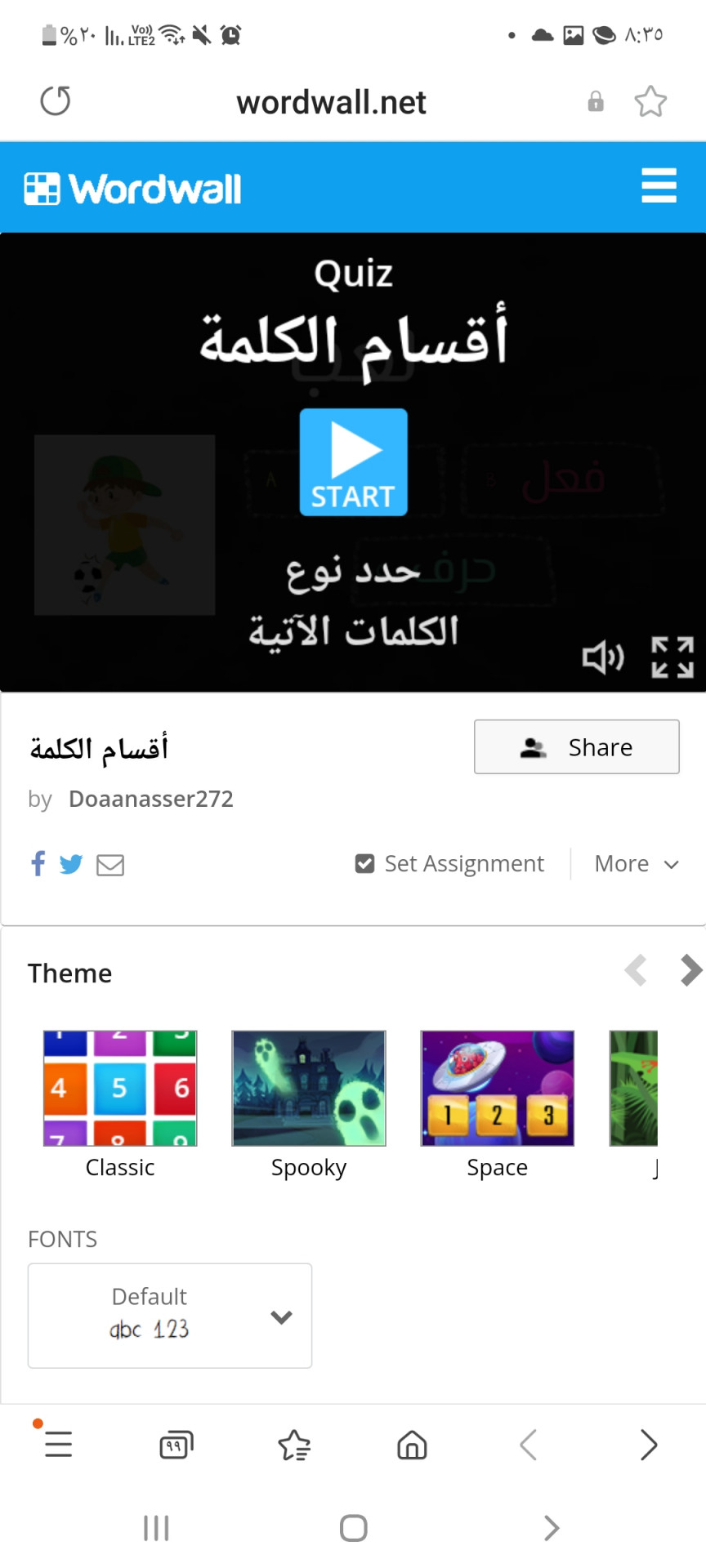The height and width of the screenshot is (1568, 706).
Task: Toggle the quiz sound
Action: (603, 657)
